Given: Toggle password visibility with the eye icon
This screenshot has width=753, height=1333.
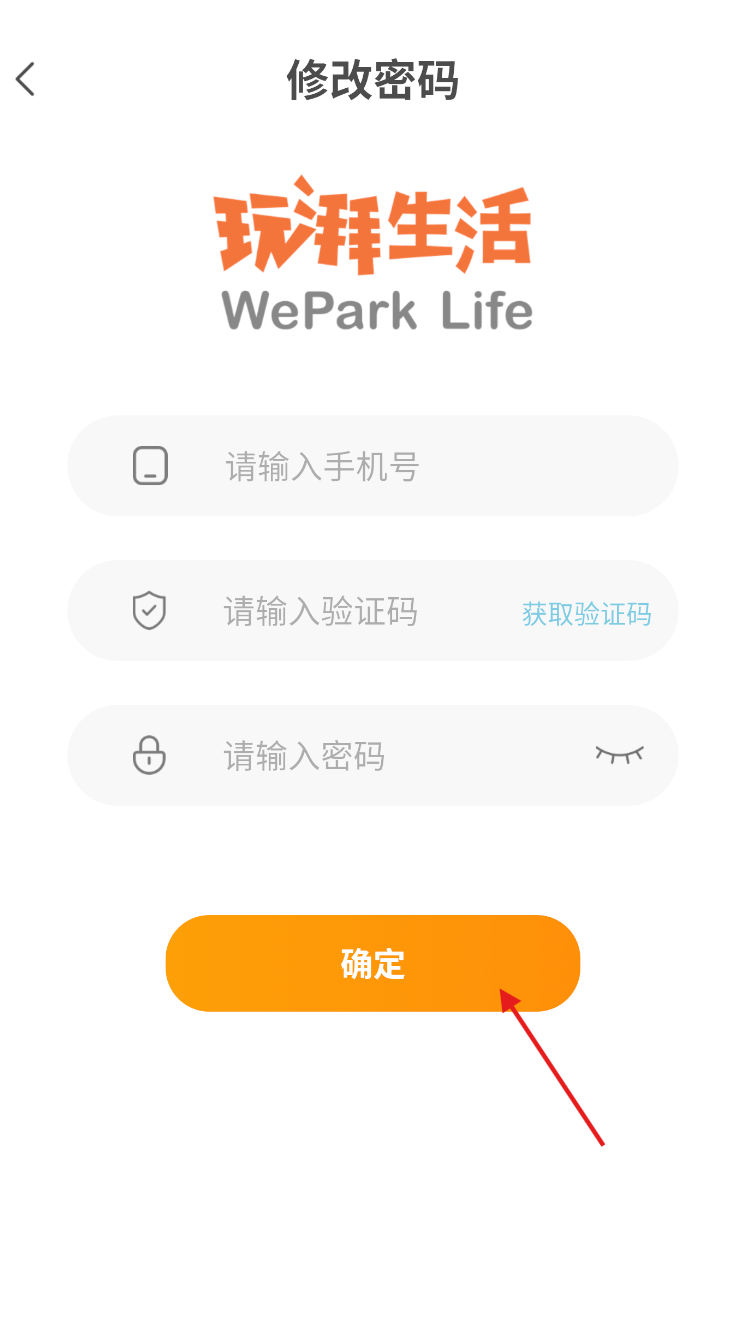Looking at the screenshot, I should click(619, 755).
